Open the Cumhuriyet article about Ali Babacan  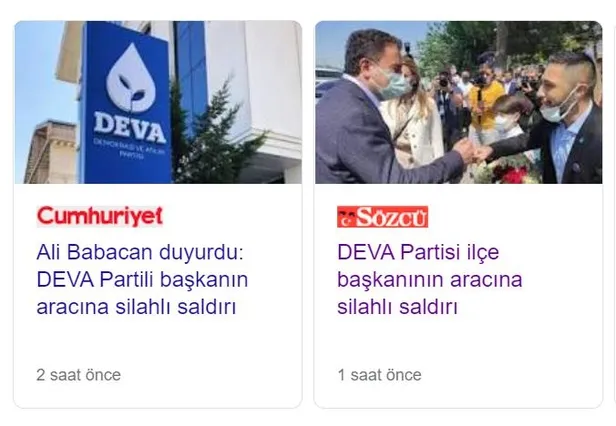click(142, 279)
